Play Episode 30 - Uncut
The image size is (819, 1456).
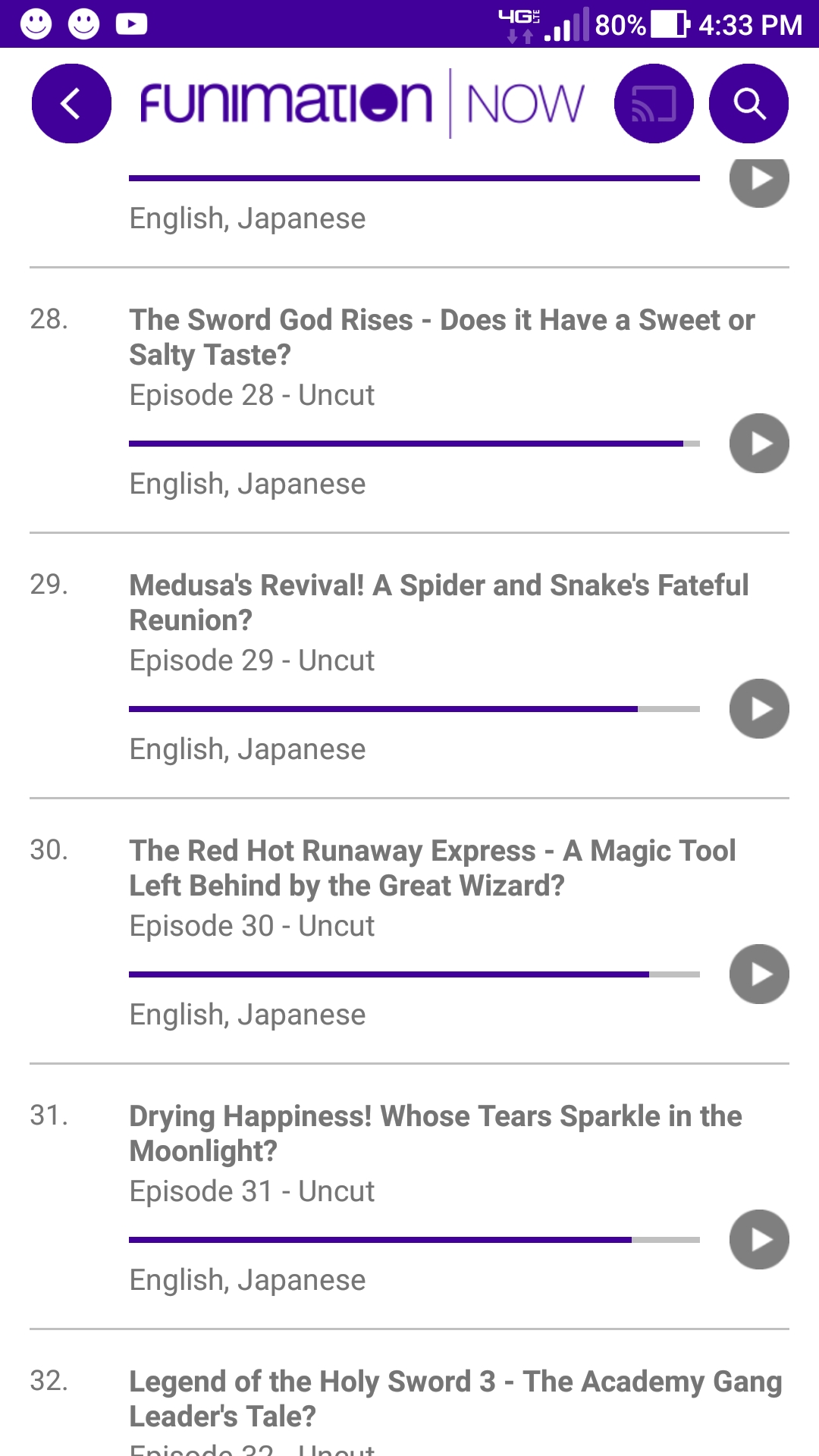[x=759, y=974]
